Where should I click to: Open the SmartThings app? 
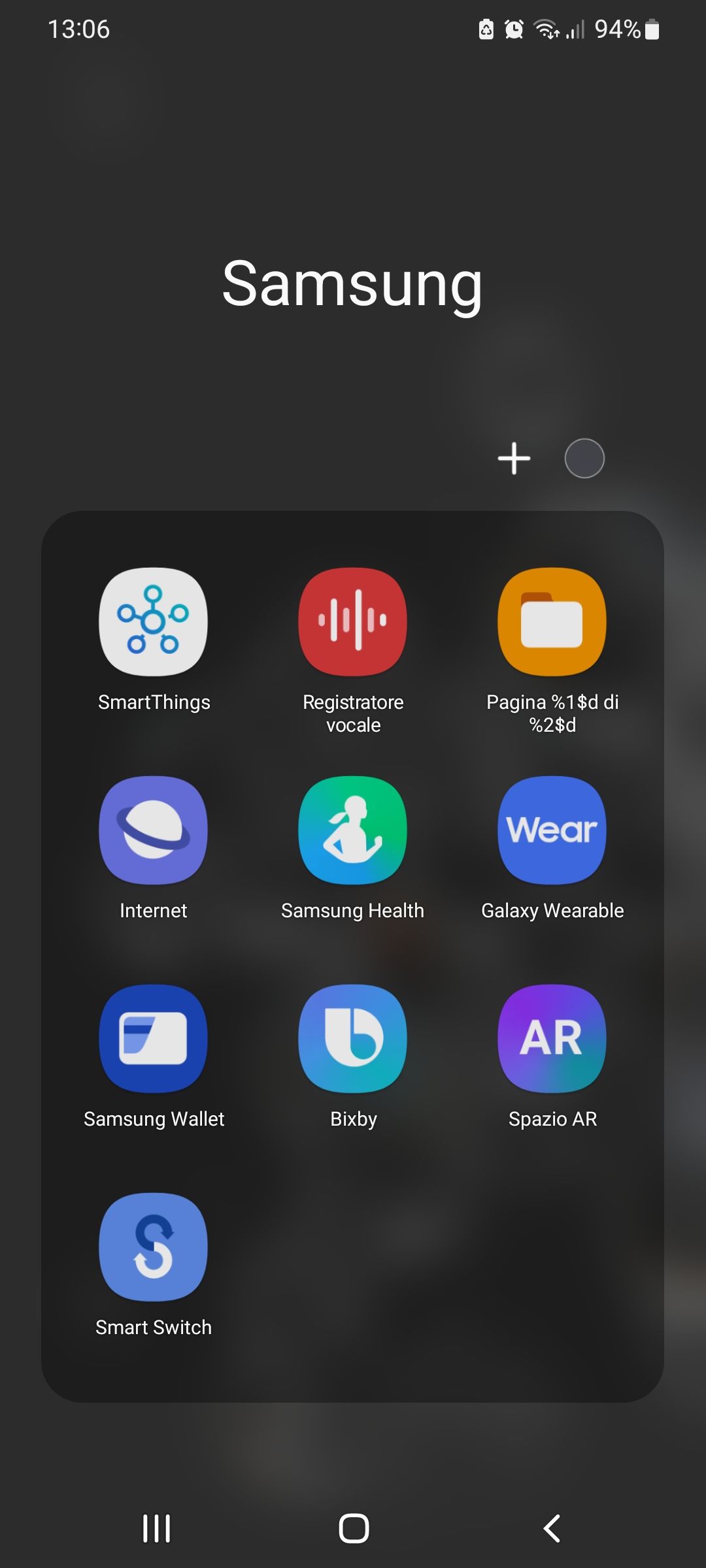tap(154, 621)
